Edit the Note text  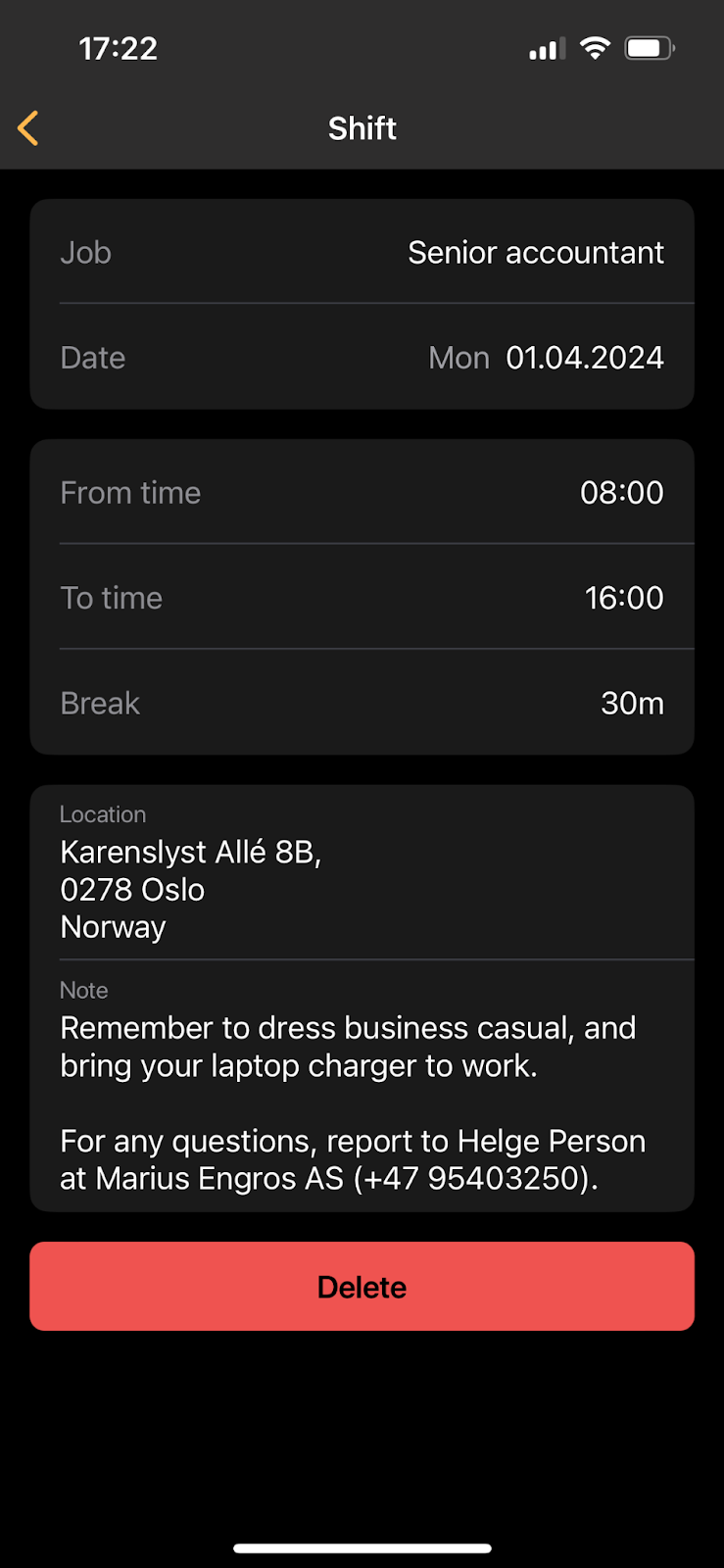(353, 1102)
